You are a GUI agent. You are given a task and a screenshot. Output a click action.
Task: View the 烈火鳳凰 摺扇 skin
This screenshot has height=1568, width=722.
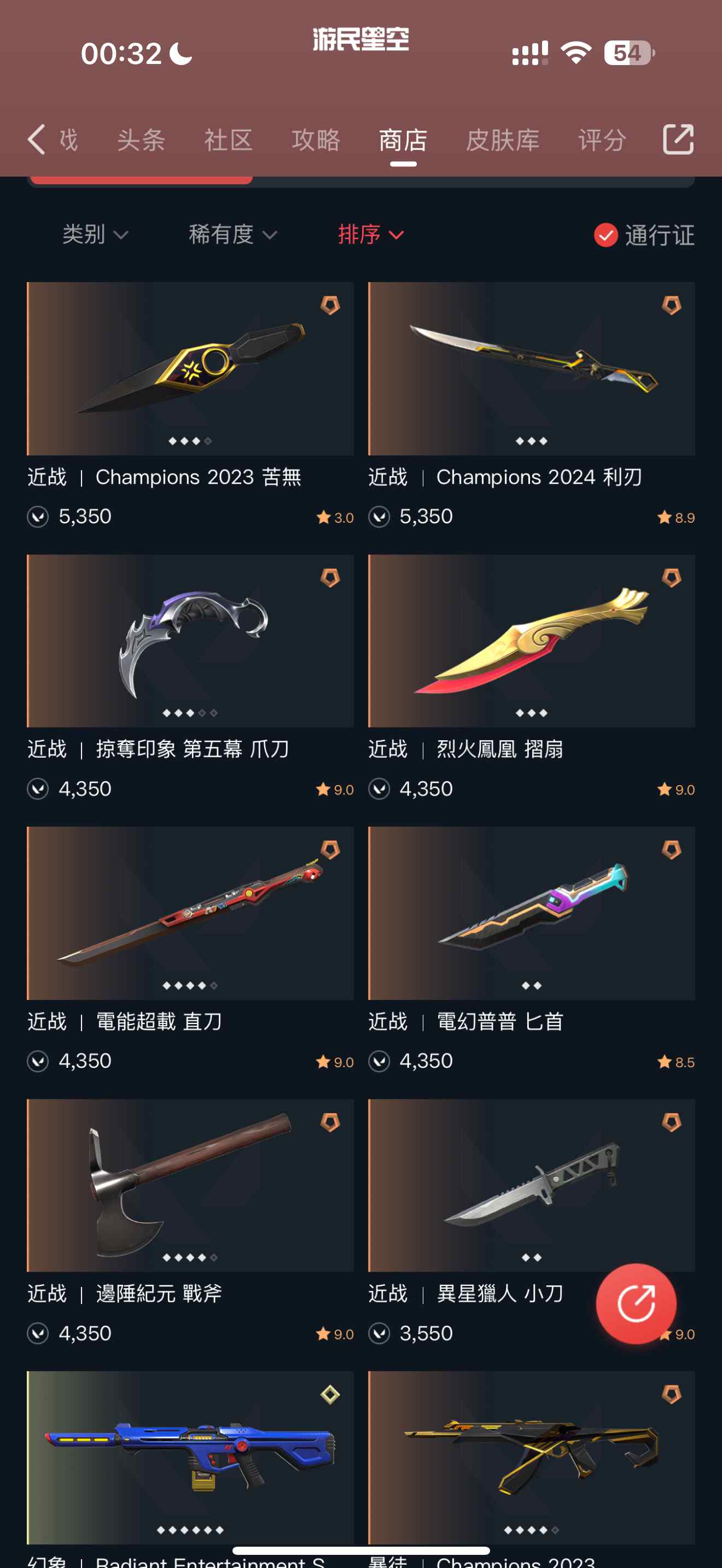tap(531, 640)
